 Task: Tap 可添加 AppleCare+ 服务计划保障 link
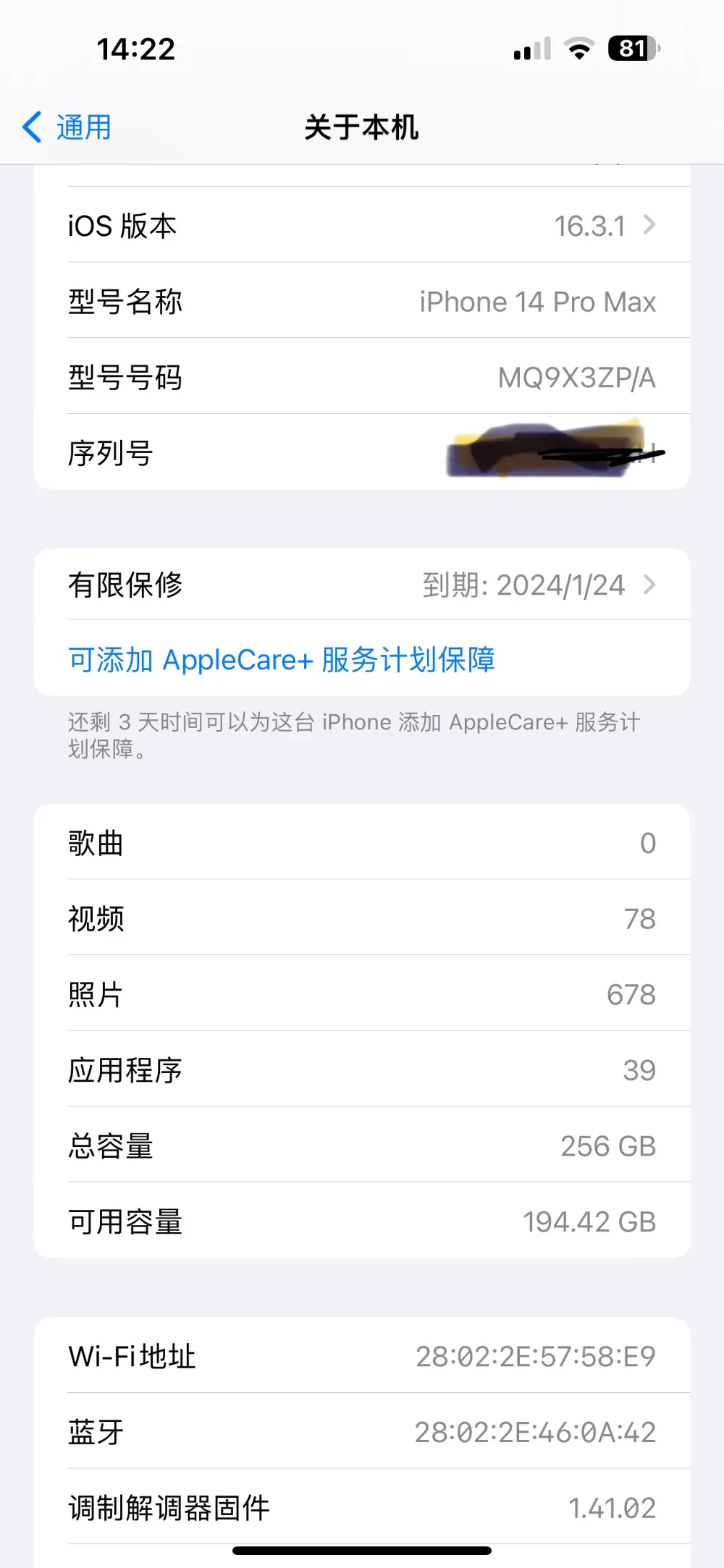[282, 660]
